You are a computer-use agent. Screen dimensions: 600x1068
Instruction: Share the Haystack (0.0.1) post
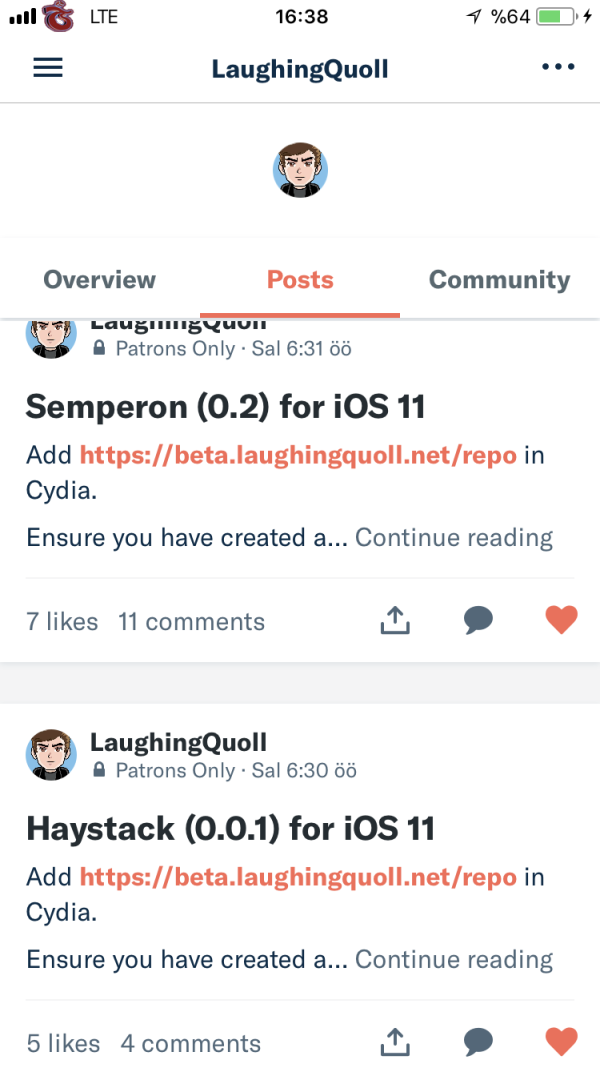coord(396,1043)
